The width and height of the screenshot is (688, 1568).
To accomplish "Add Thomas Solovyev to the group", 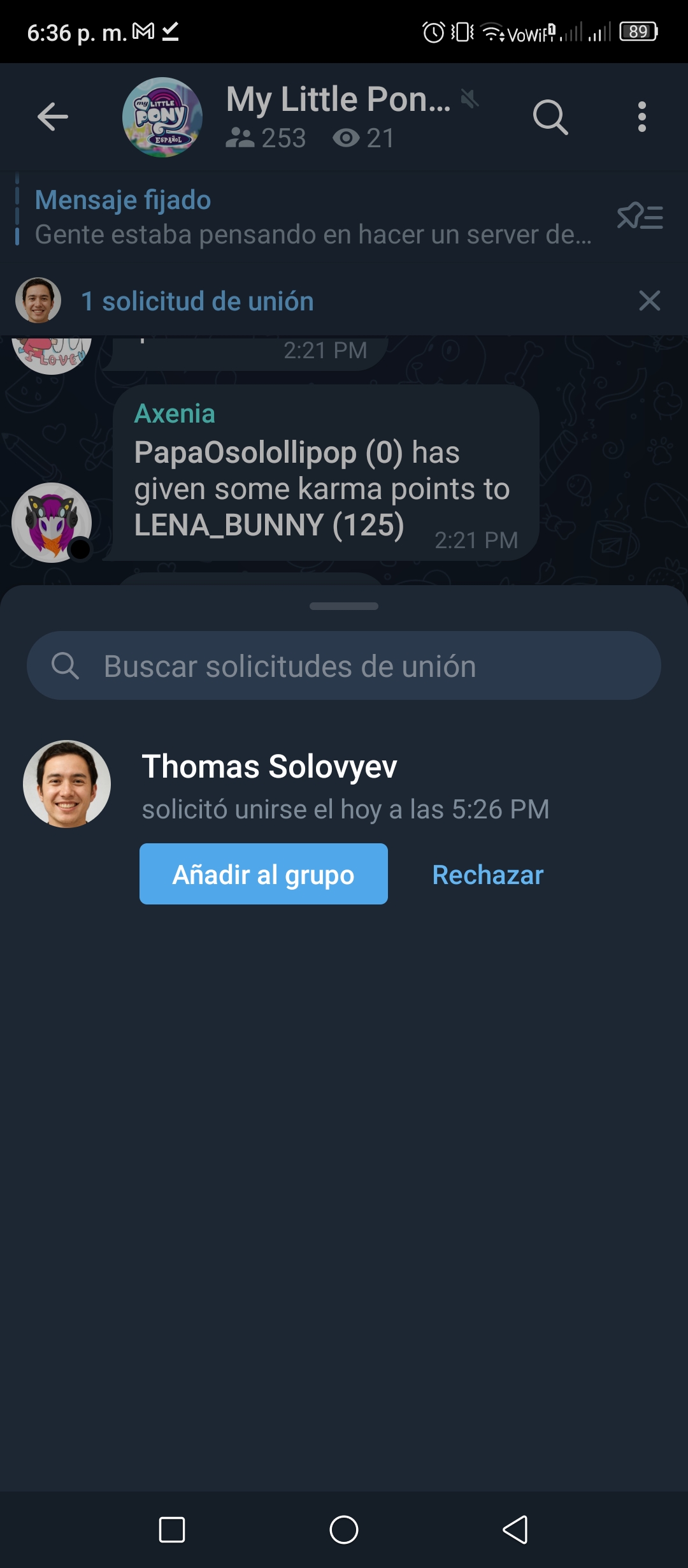I will click(x=264, y=874).
